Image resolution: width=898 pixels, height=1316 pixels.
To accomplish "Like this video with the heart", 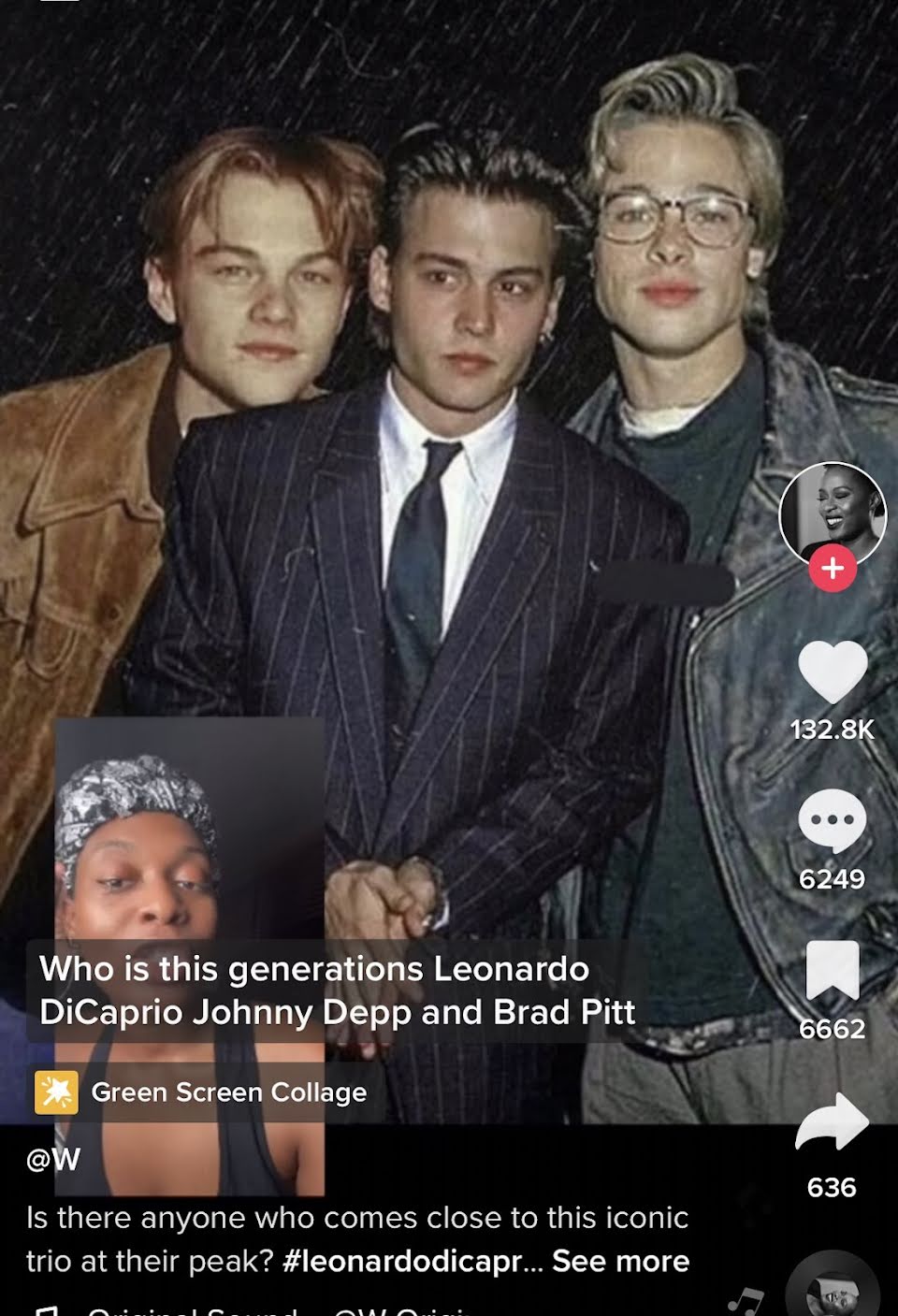I will tap(833, 672).
